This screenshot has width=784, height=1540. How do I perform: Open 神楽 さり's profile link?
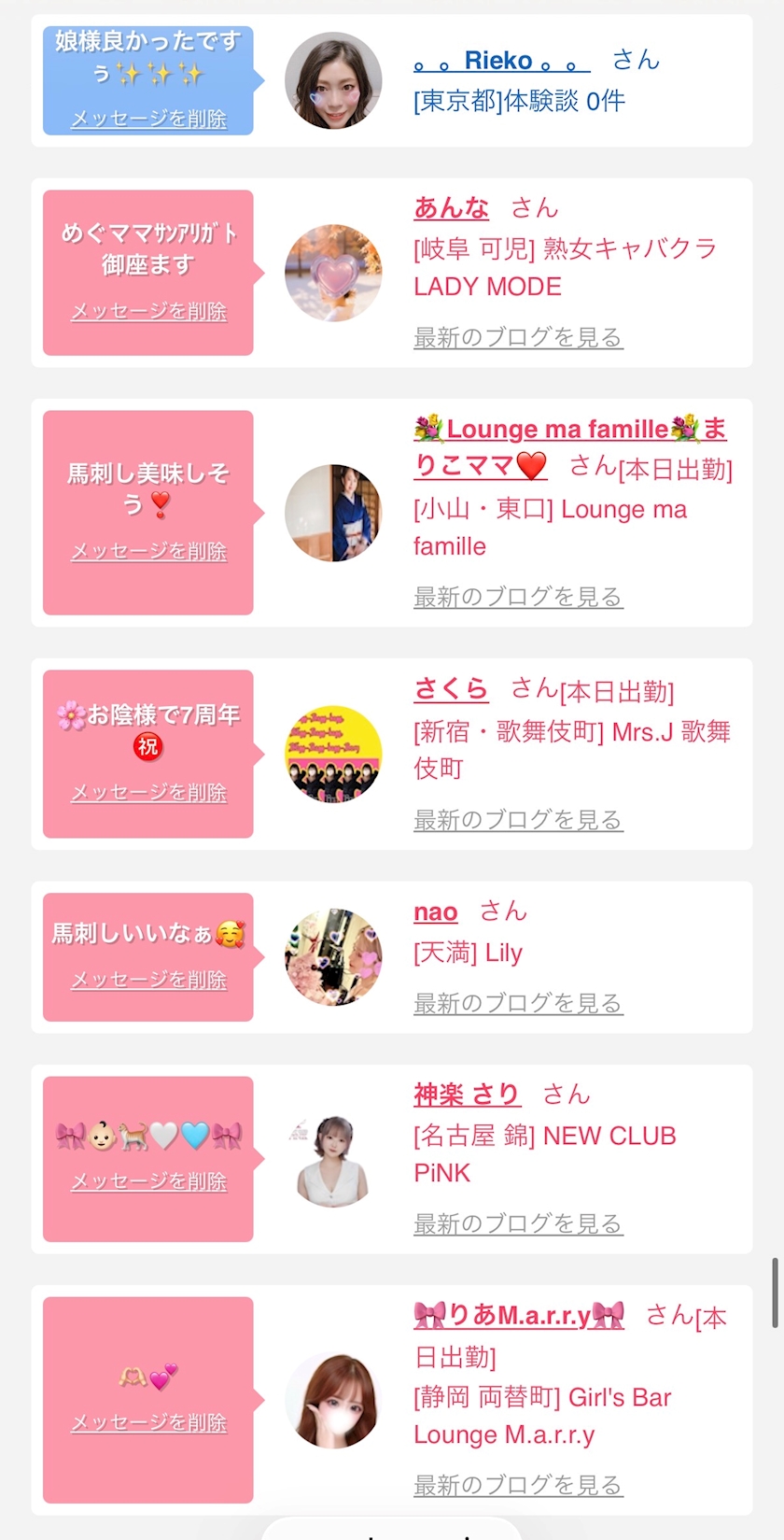tap(467, 1094)
